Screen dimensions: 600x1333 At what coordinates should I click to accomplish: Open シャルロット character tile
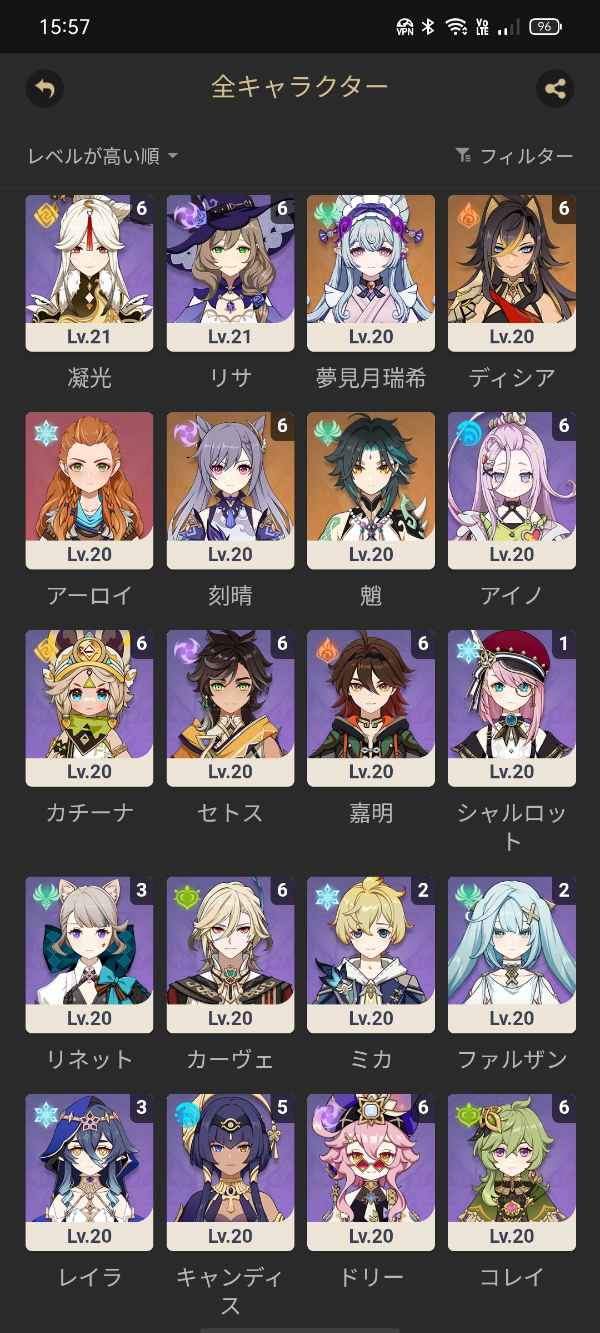click(512, 708)
